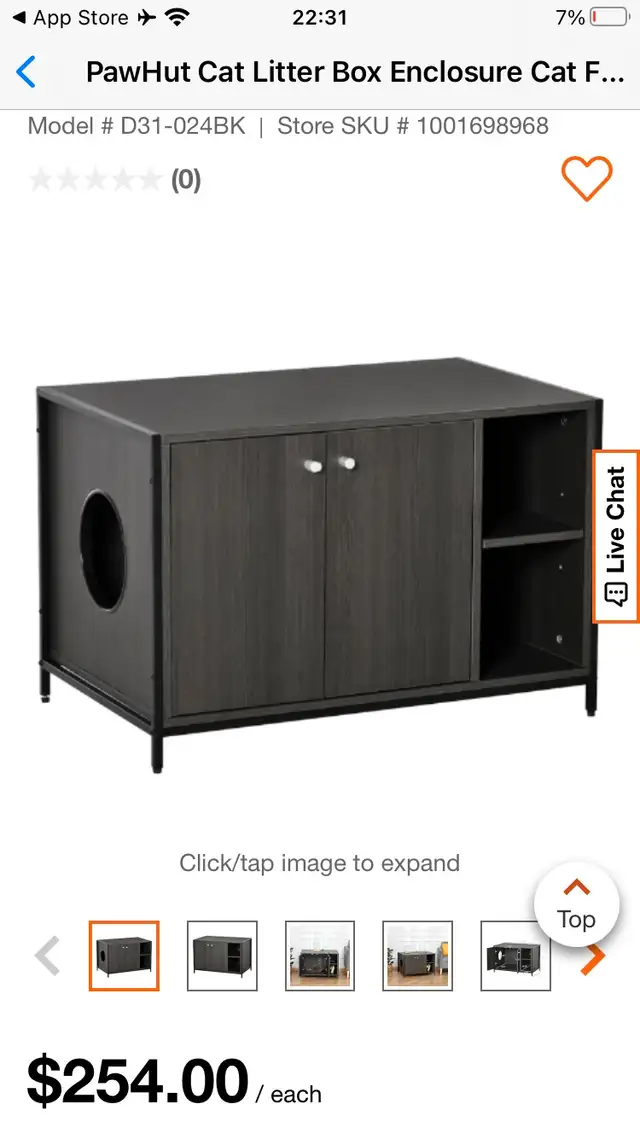View the fourth thumbnail room photo

[x=417, y=956]
